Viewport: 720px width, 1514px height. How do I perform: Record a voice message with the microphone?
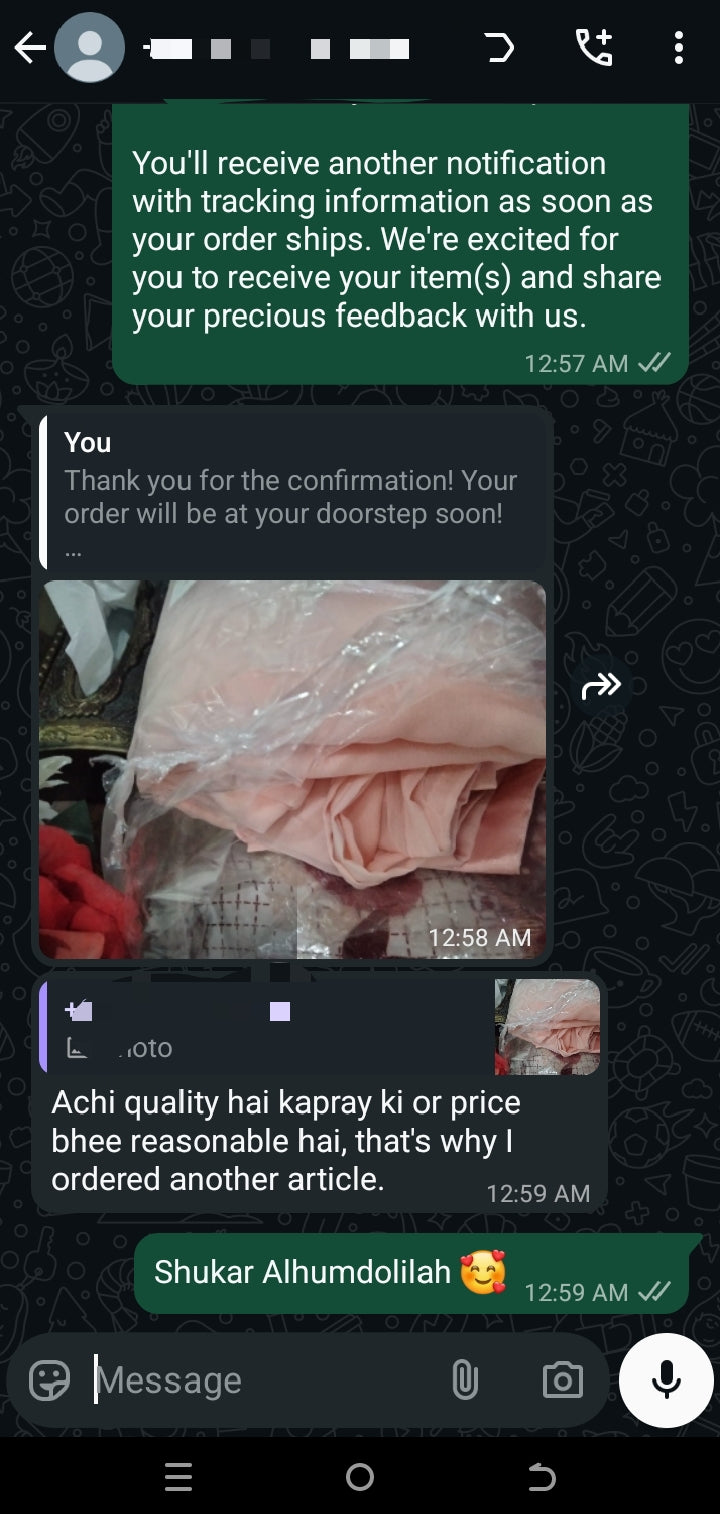point(666,1381)
